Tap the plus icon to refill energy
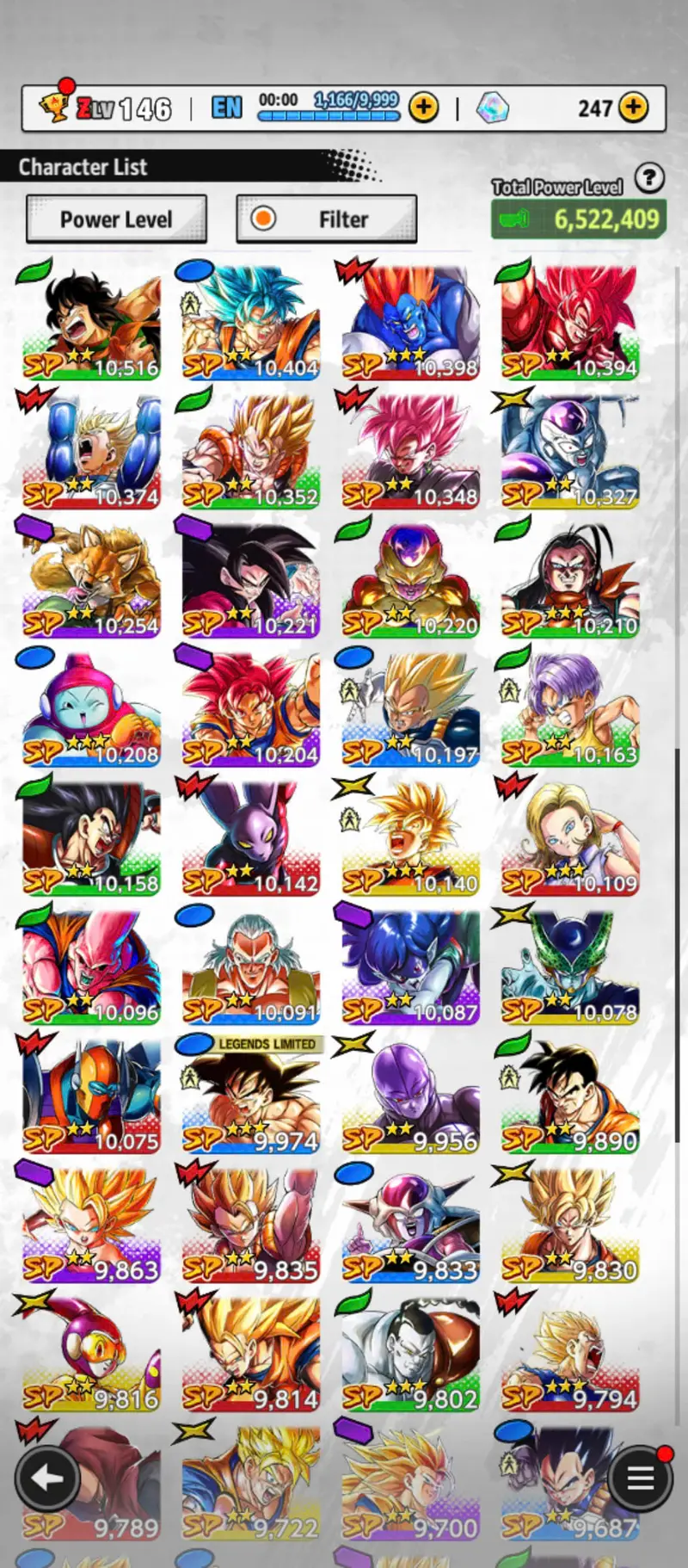The height and width of the screenshot is (1568, 688). 423,108
